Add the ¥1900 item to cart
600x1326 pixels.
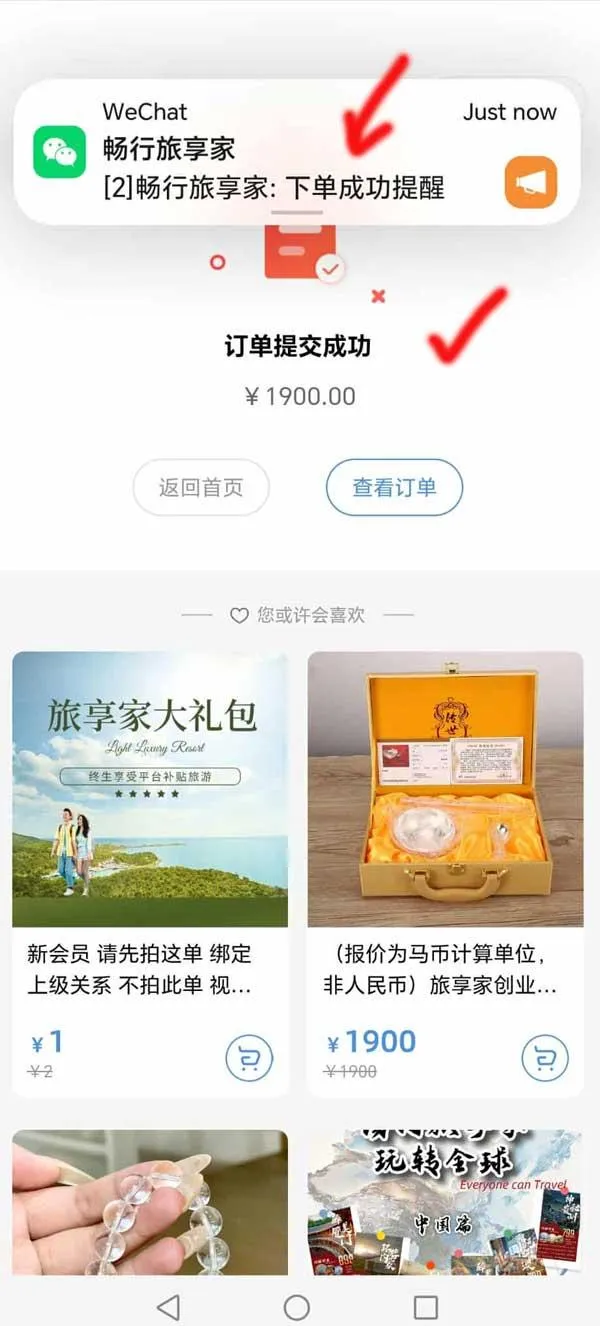[544, 1058]
